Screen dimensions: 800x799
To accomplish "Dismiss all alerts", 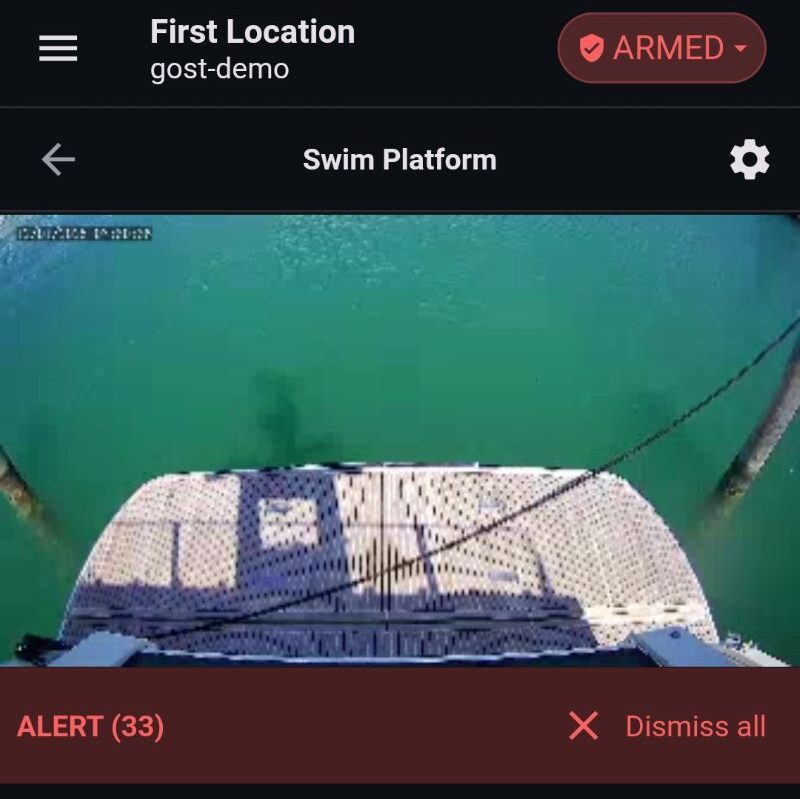I will pos(667,726).
